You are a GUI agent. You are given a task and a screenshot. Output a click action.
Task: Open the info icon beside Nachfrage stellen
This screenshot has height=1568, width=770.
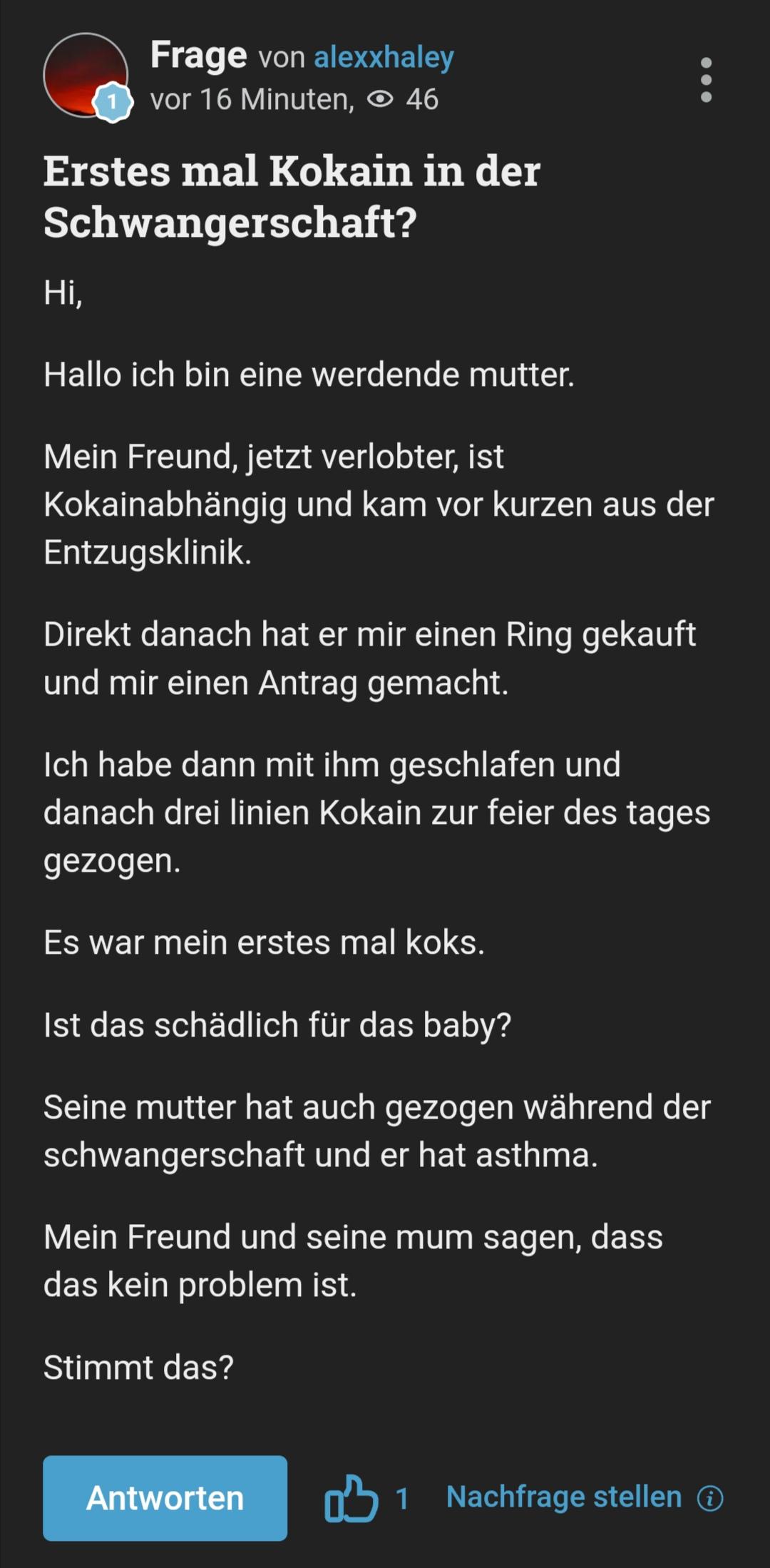[x=710, y=1498]
